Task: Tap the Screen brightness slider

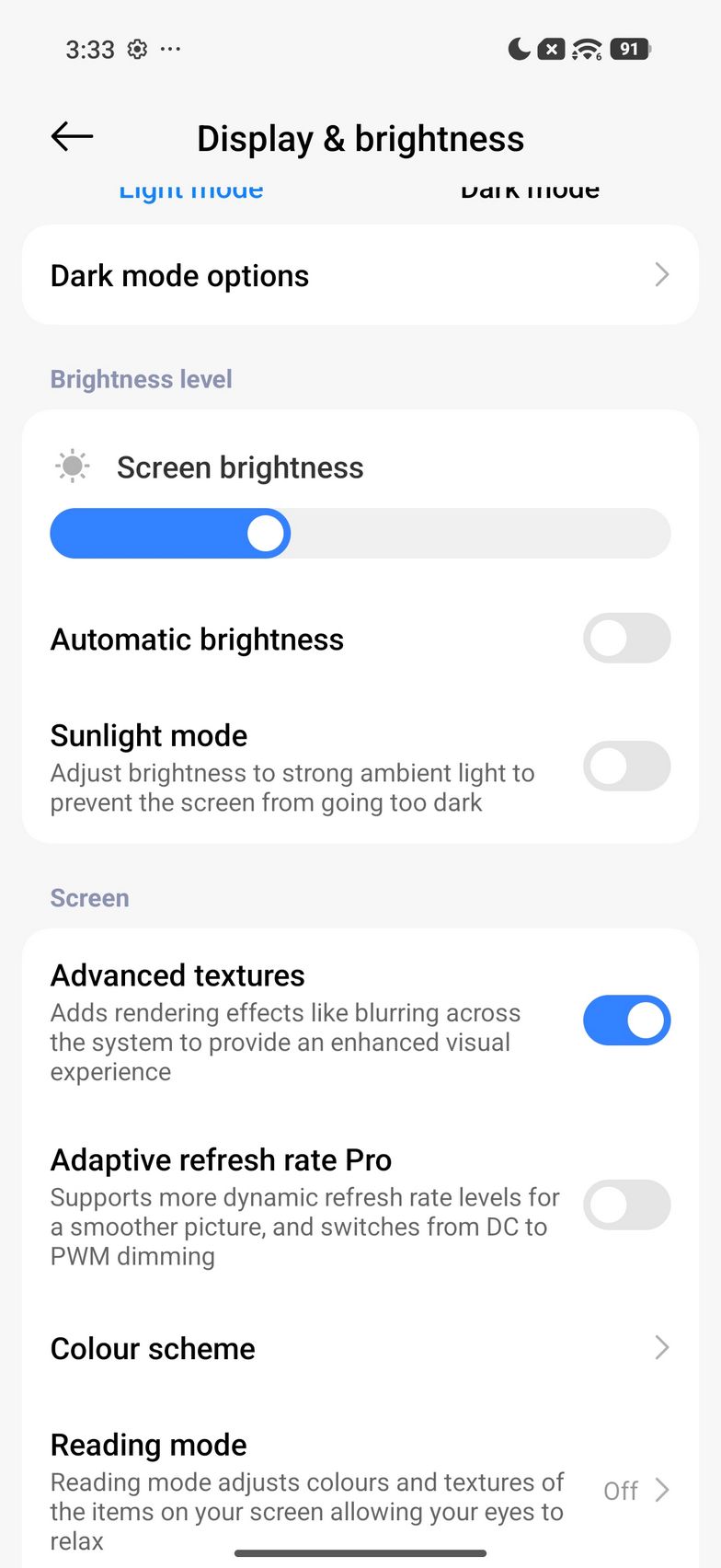Action: coord(360,534)
